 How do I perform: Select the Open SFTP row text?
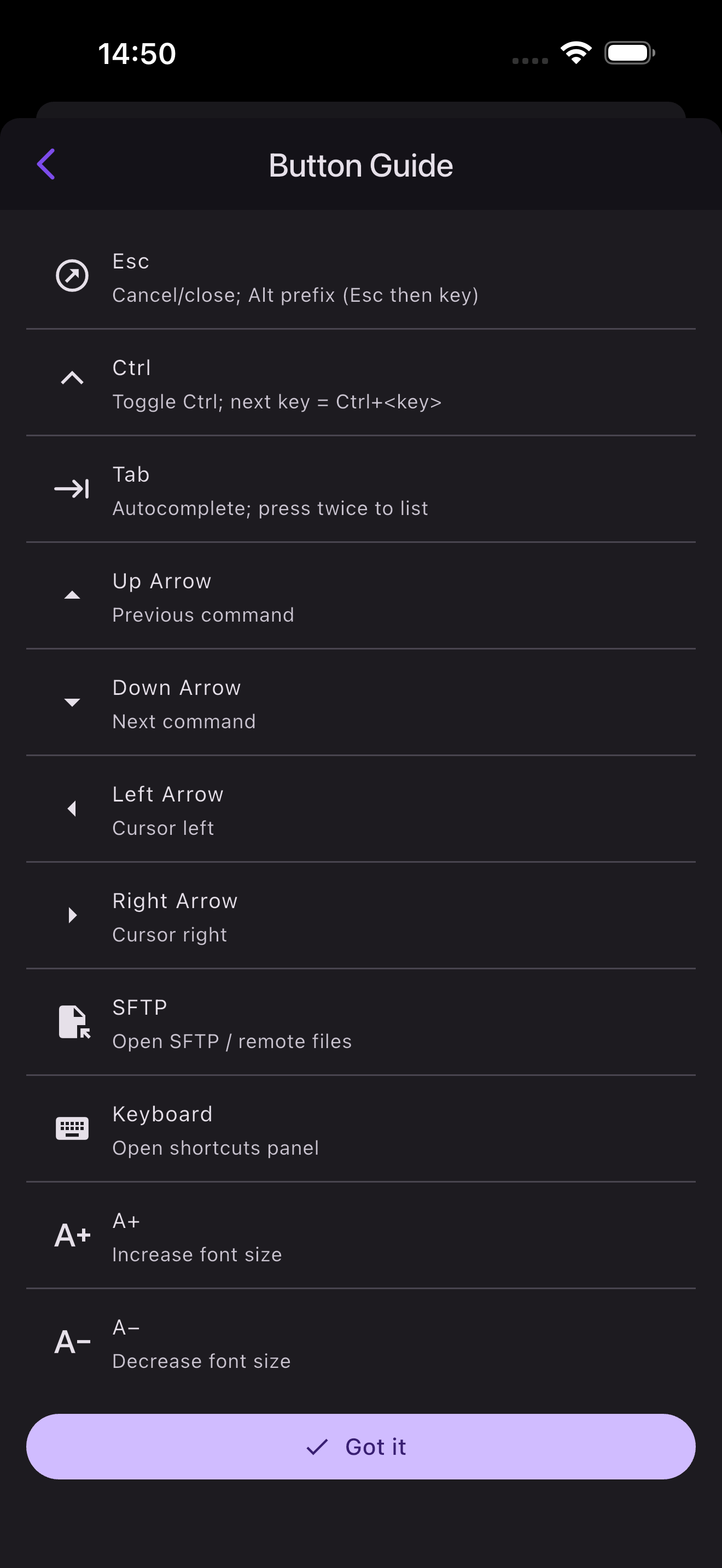[x=232, y=1041]
